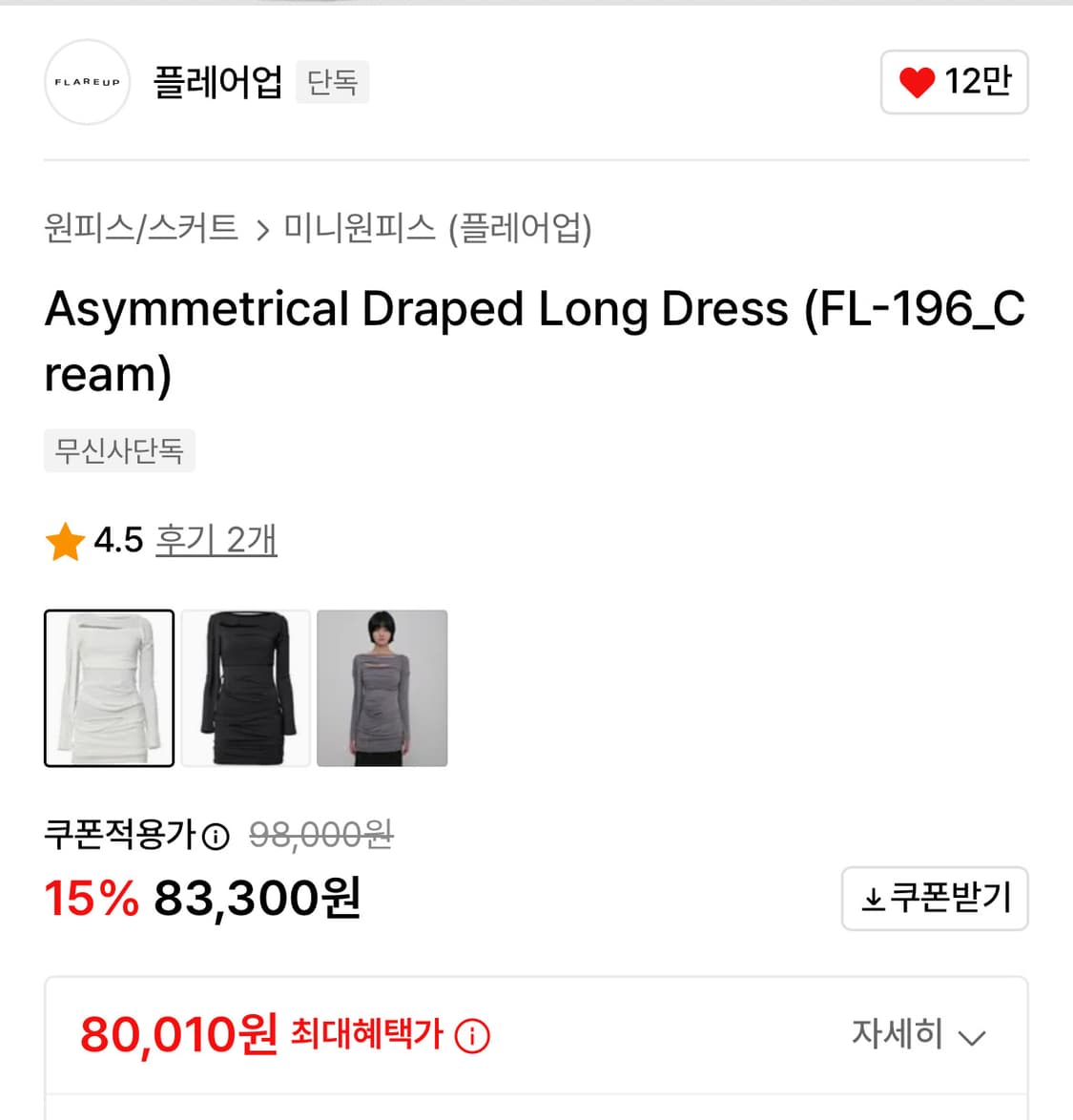This screenshot has width=1073, height=1120.
Task: Click the 쿠폰받기 coupon button
Action: [935, 898]
